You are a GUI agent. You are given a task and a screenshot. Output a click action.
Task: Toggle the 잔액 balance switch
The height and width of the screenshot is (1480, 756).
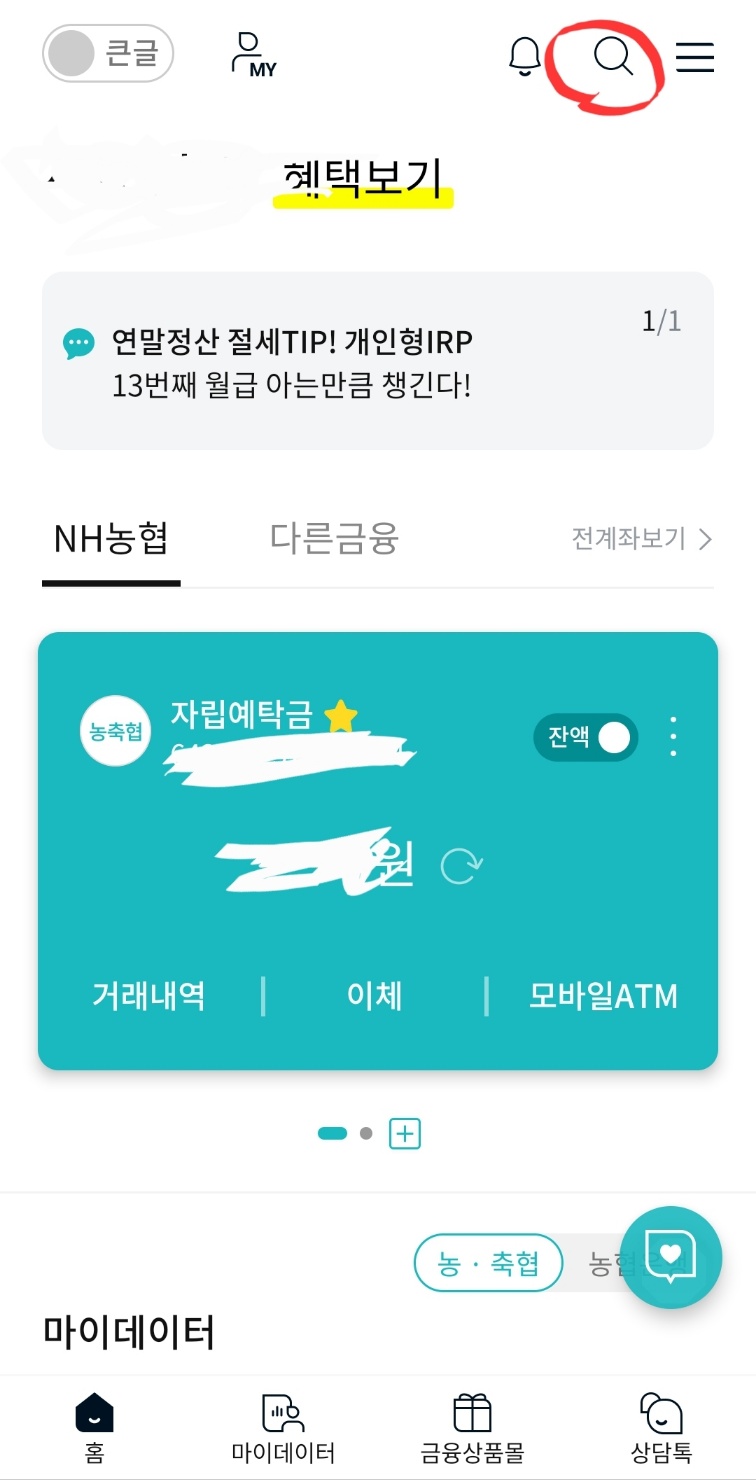[x=586, y=738]
